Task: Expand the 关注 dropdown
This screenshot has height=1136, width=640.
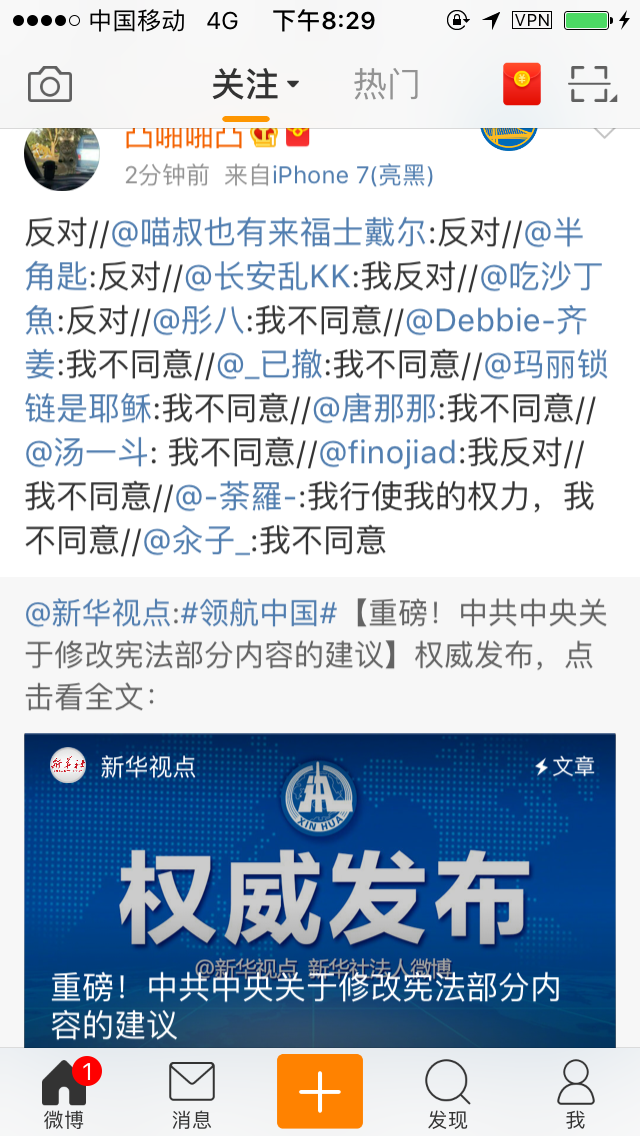Action: coord(255,85)
